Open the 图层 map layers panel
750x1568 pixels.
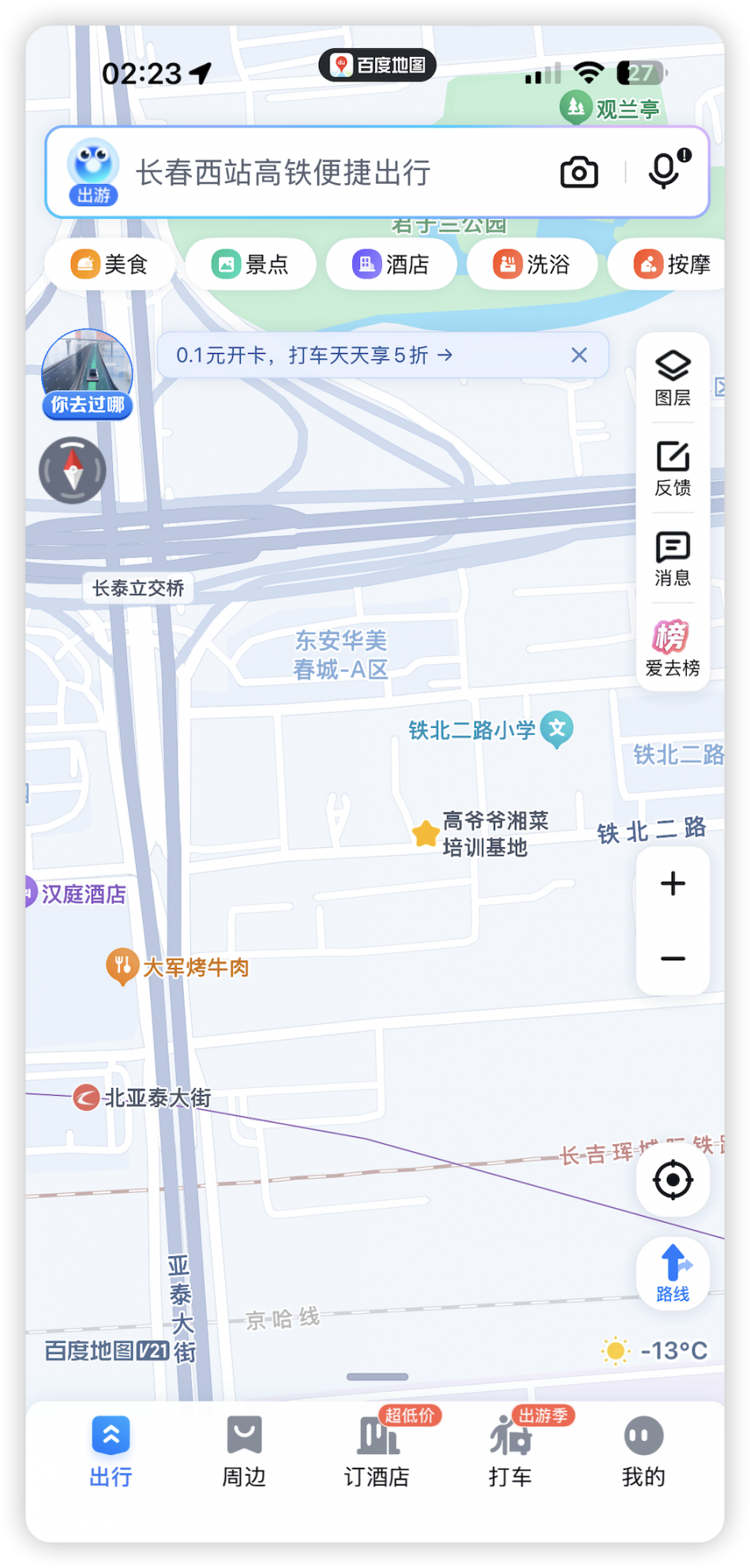pyautogui.click(x=673, y=377)
